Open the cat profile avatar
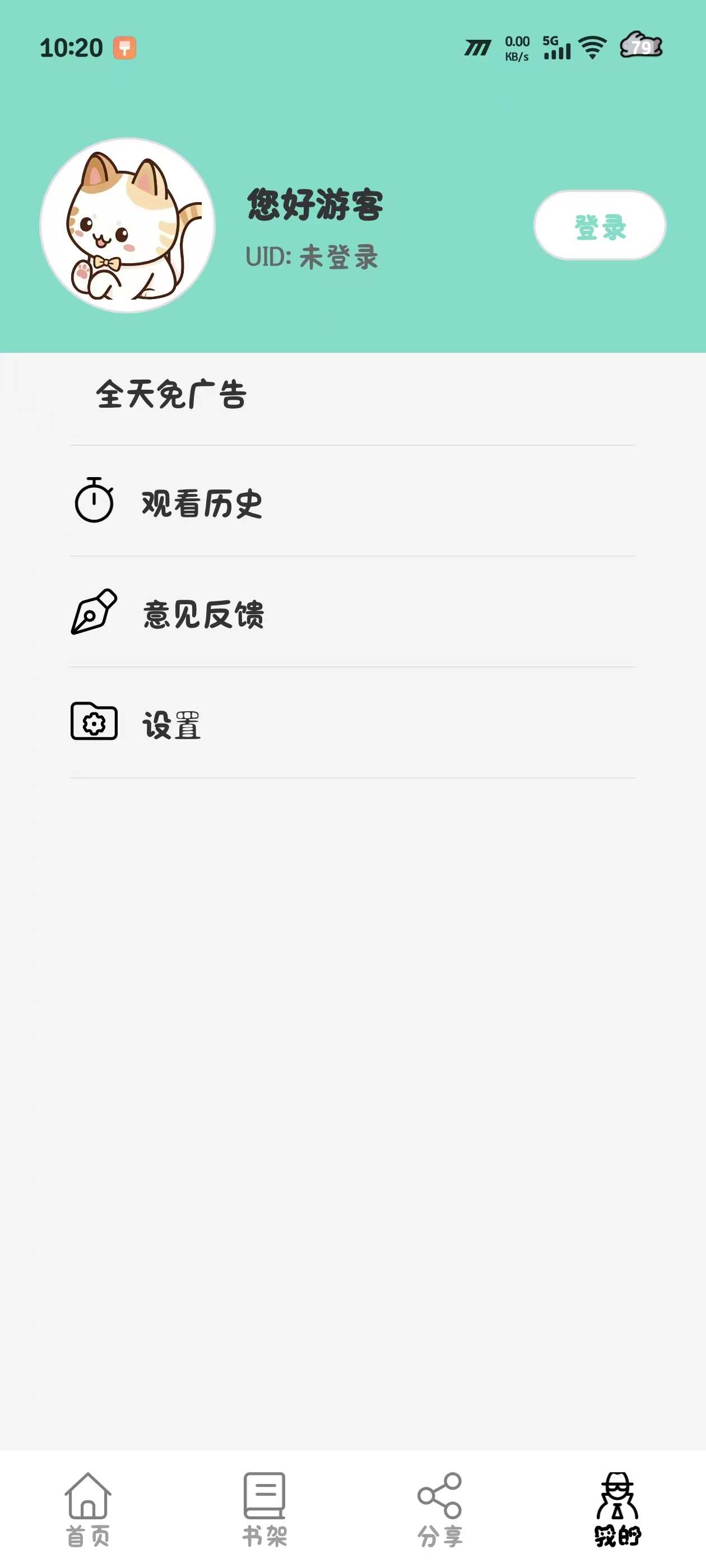The image size is (706, 1568). [x=127, y=225]
